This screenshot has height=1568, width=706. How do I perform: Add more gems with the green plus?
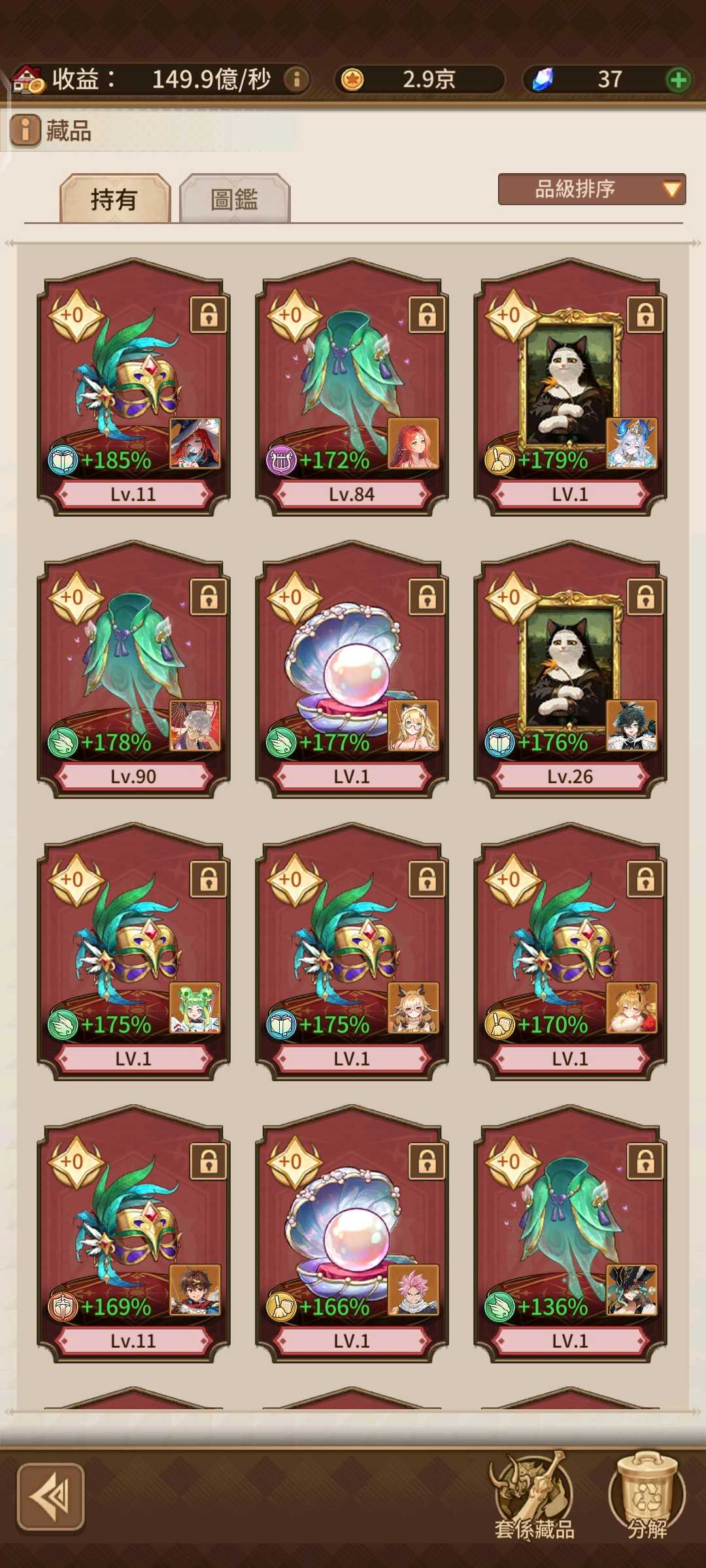(x=678, y=80)
